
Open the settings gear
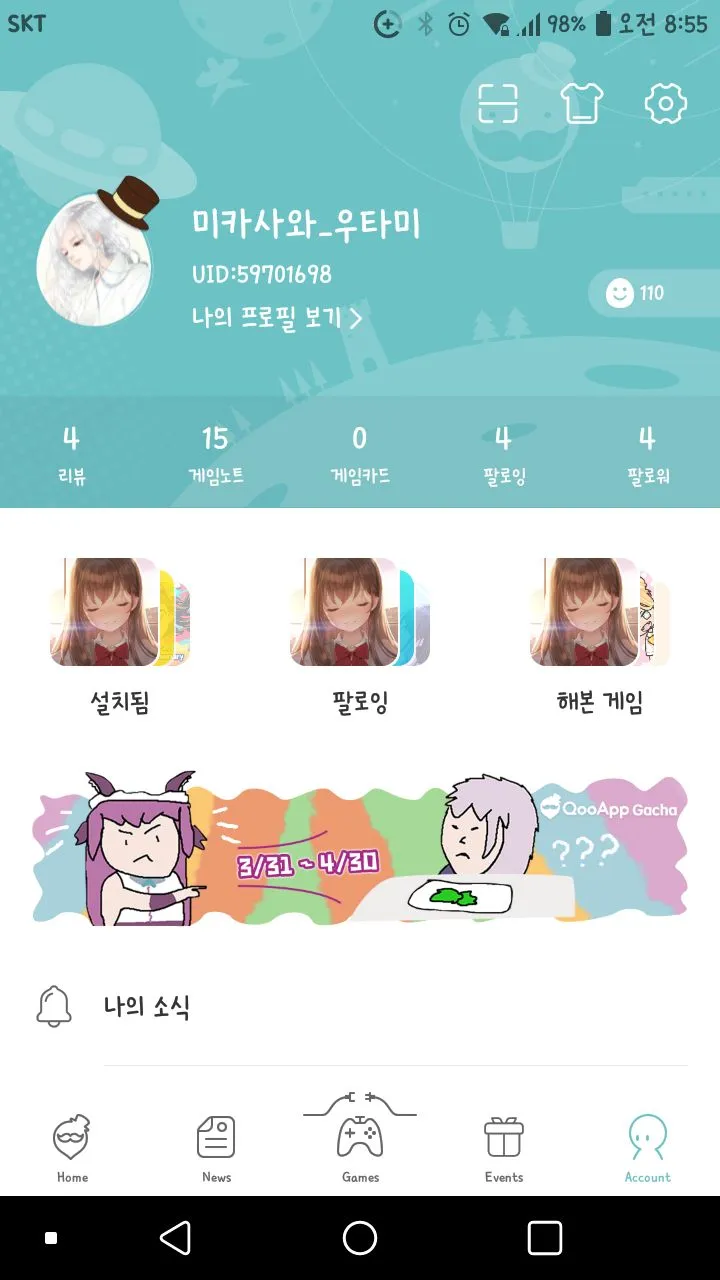pyautogui.click(x=665, y=103)
